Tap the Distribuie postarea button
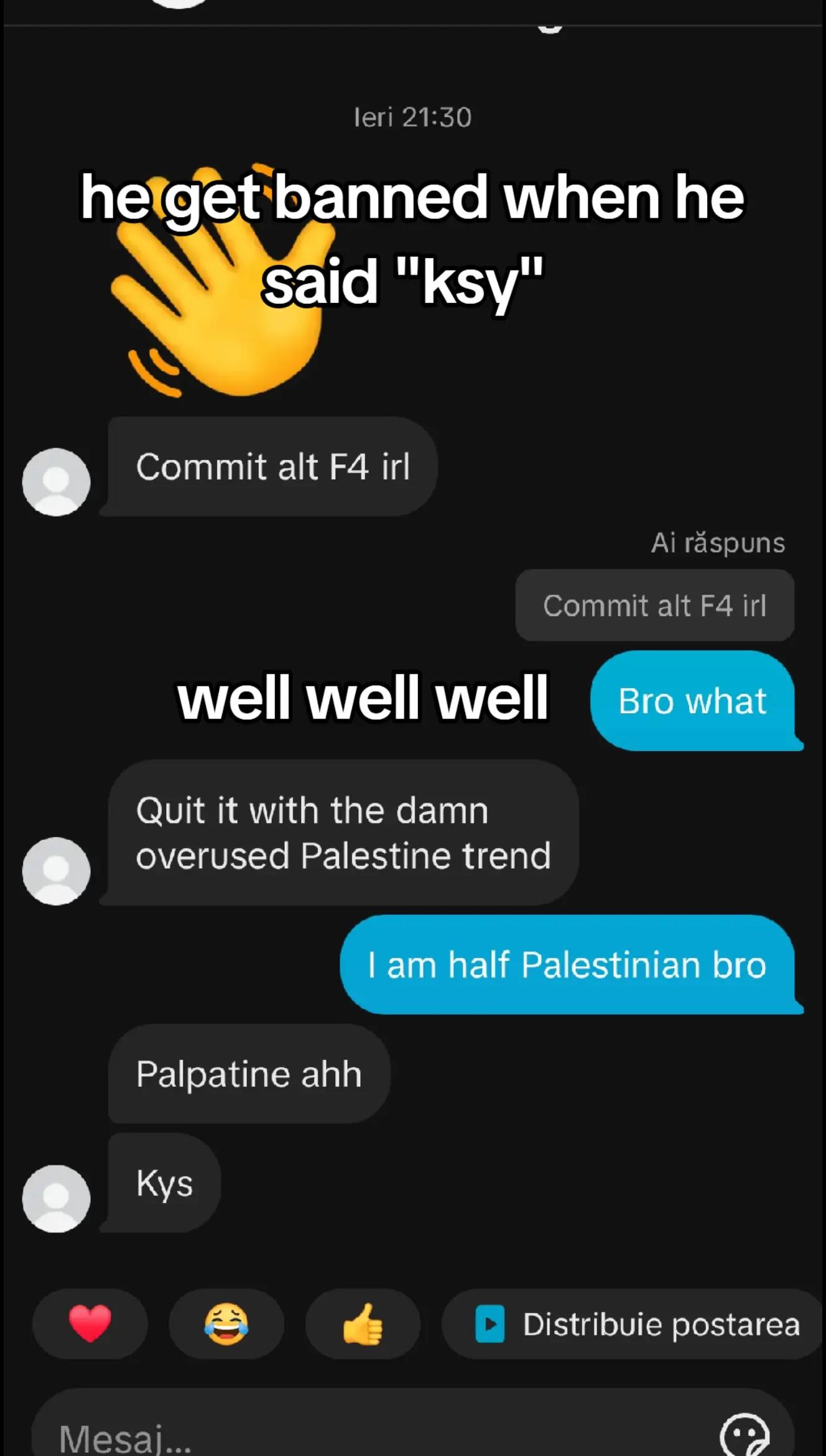This screenshot has width=826, height=1456. point(634,1323)
